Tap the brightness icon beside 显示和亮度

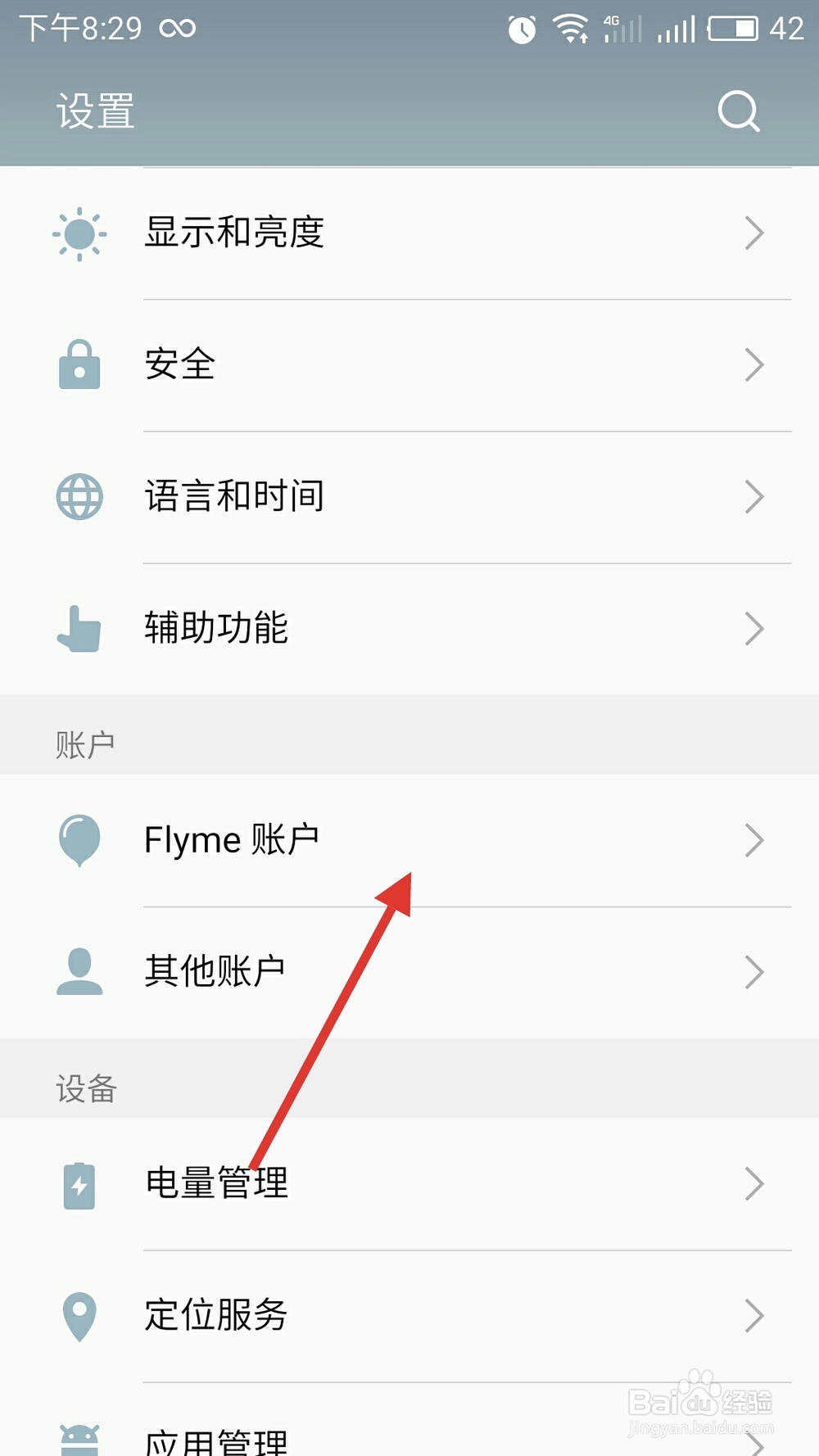pos(79,233)
